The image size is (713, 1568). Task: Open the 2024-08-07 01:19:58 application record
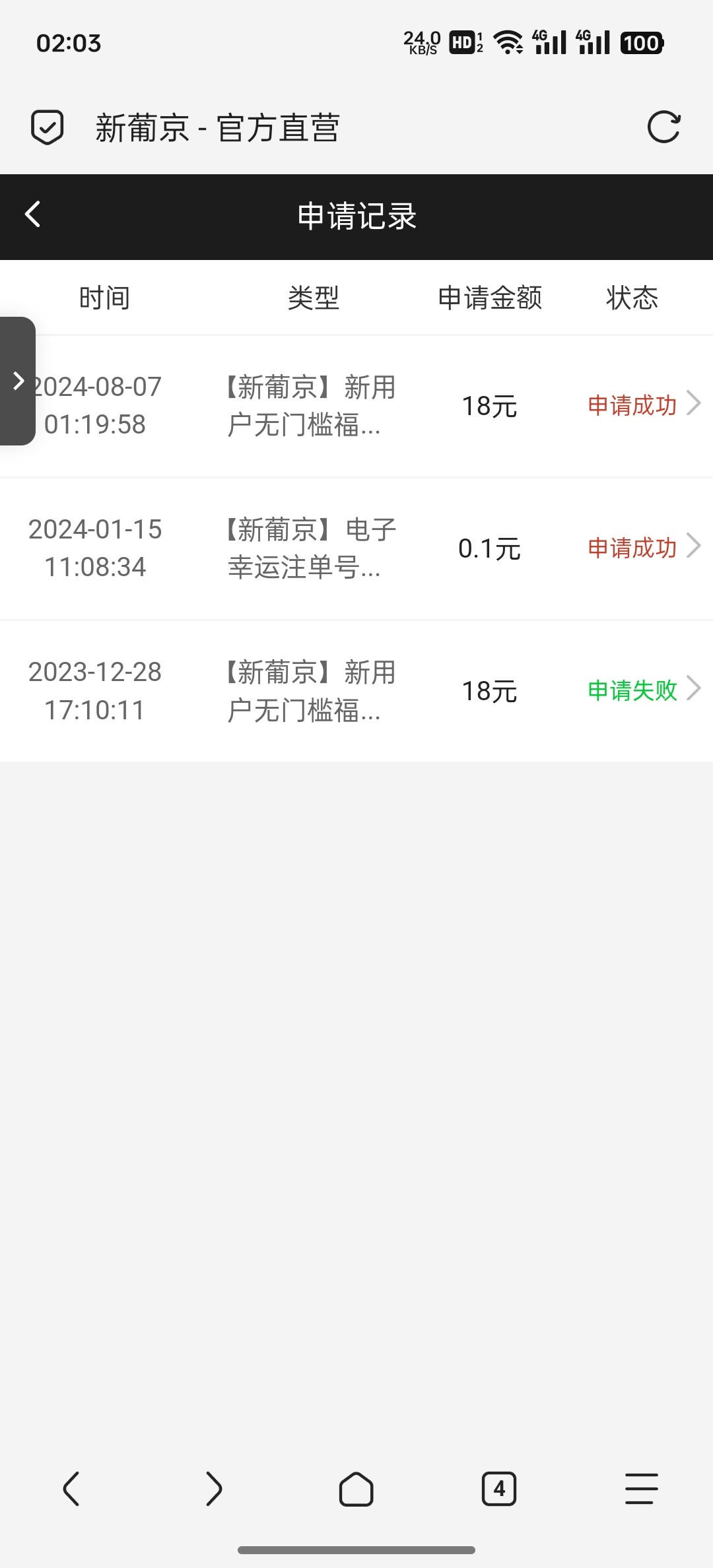(356, 406)
